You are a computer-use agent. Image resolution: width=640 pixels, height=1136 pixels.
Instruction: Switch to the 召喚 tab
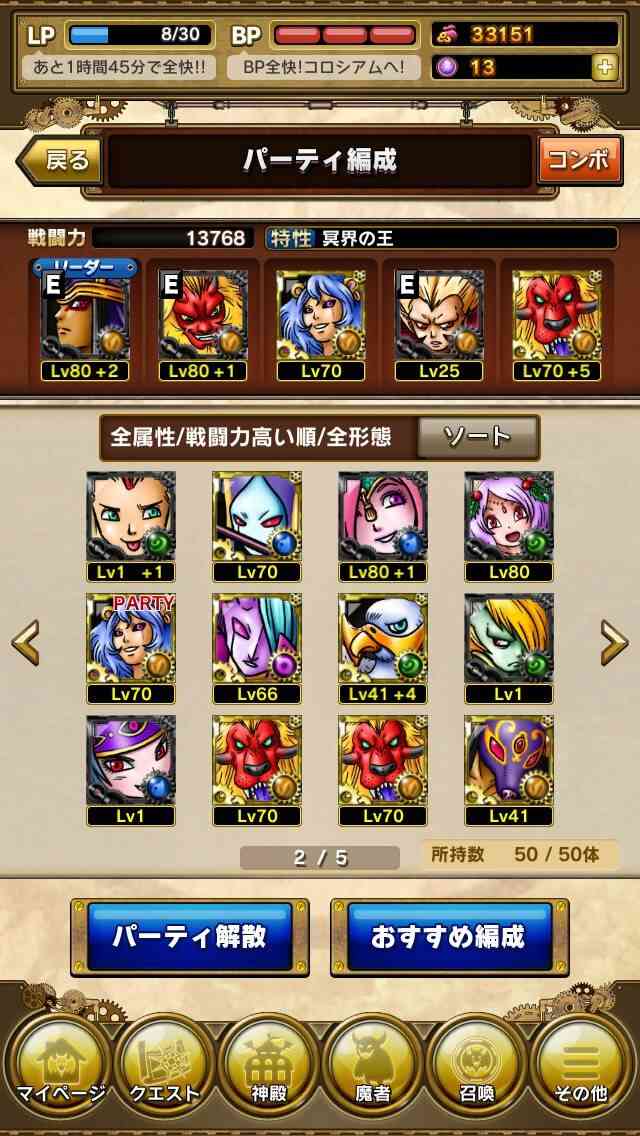[476, 1065]
